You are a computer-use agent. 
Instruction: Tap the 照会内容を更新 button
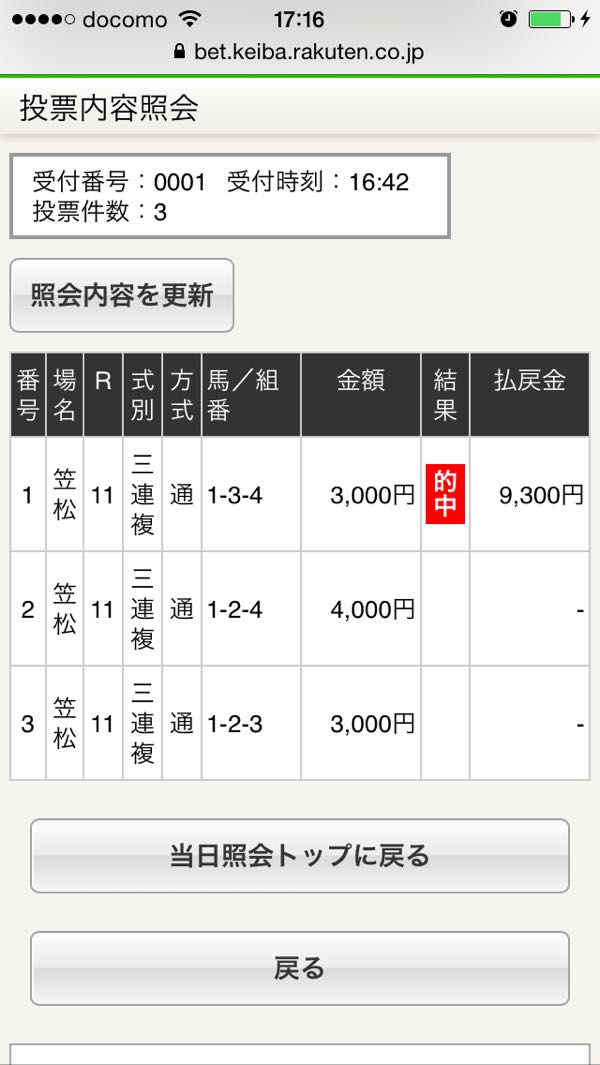point(121,295)
